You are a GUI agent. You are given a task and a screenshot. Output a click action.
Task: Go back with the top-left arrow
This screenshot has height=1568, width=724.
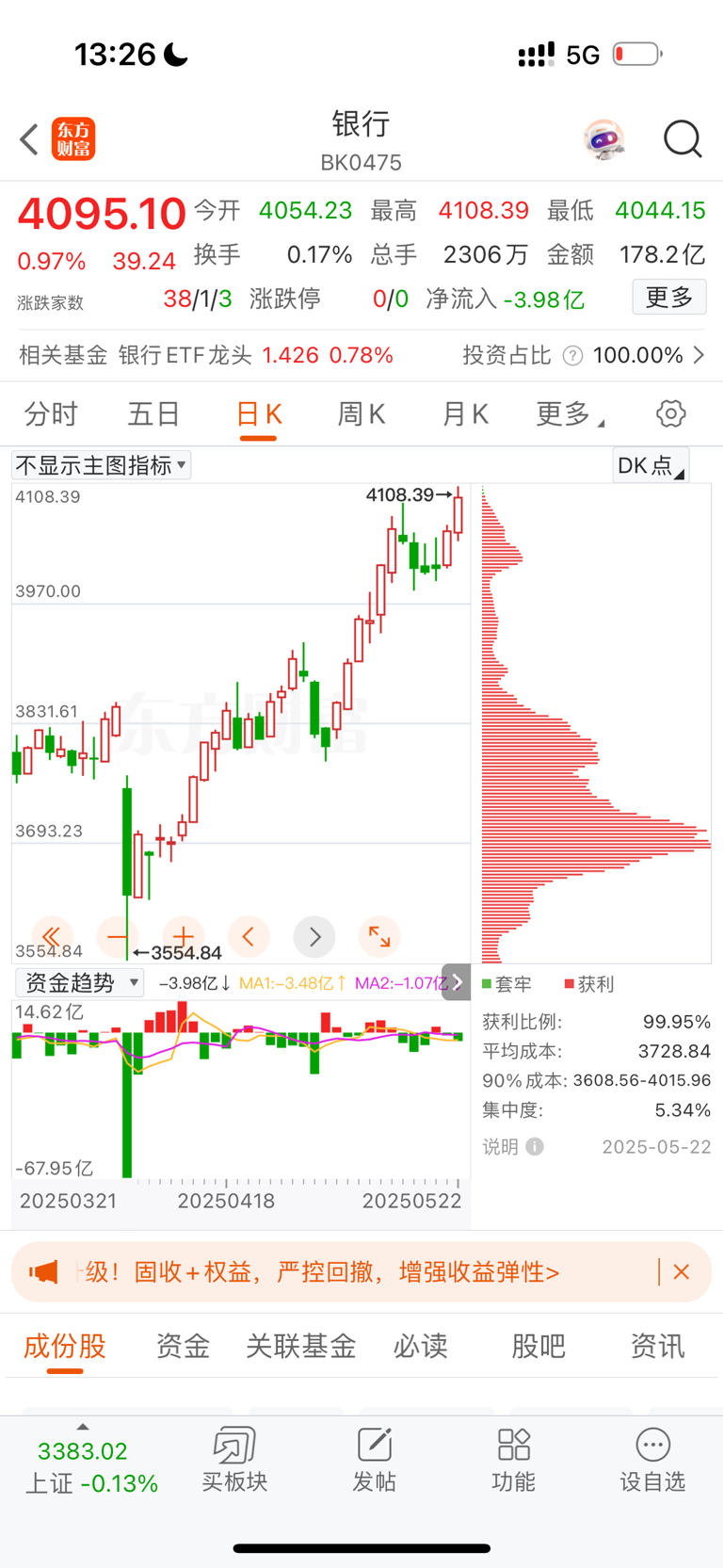point(29,139)
